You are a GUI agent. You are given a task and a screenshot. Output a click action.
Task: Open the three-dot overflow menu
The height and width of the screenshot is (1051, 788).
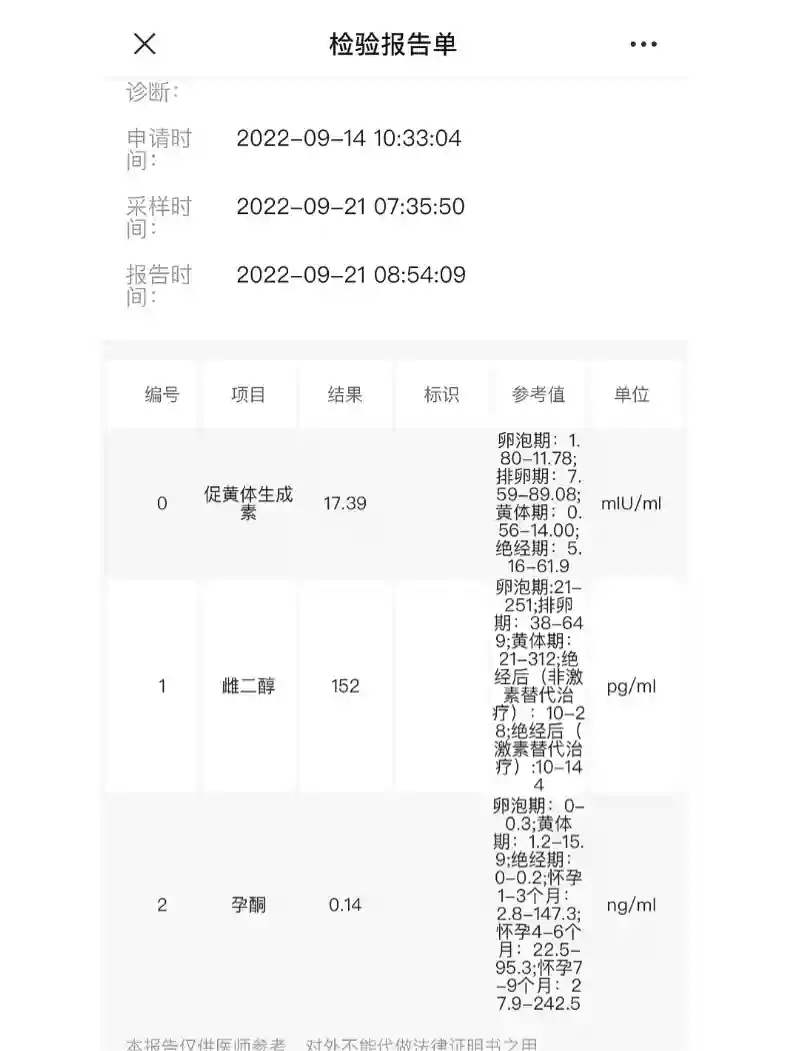pyautogui.click(x=643, y=44)
